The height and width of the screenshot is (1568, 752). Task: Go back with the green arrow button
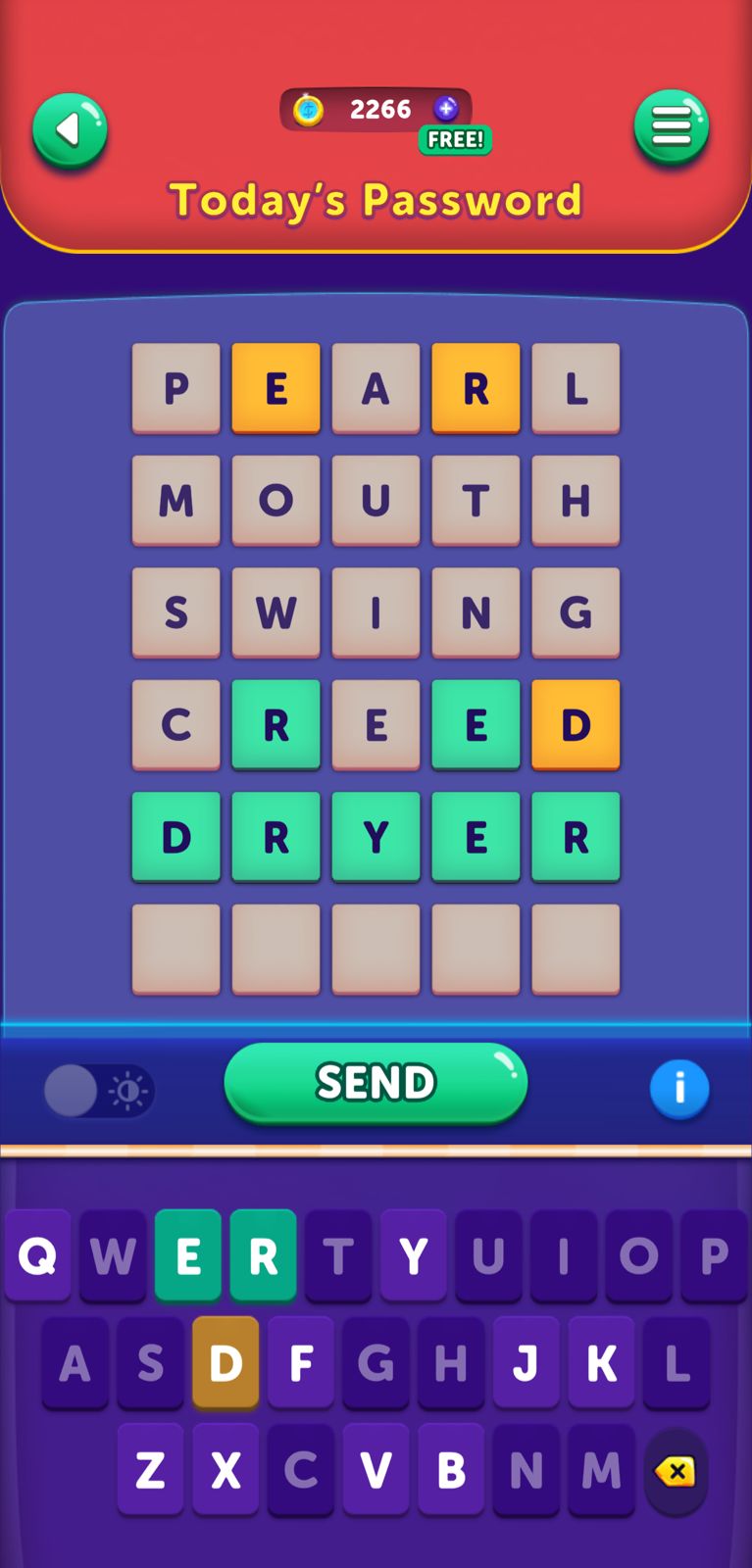tap(70, 129)
